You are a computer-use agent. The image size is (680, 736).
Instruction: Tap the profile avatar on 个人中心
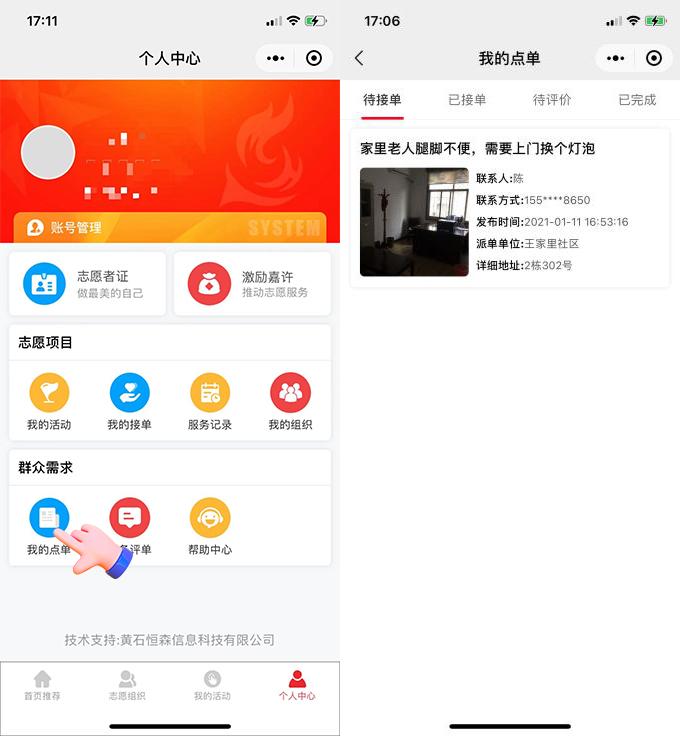pyautogui.click(x=48, y=152)
